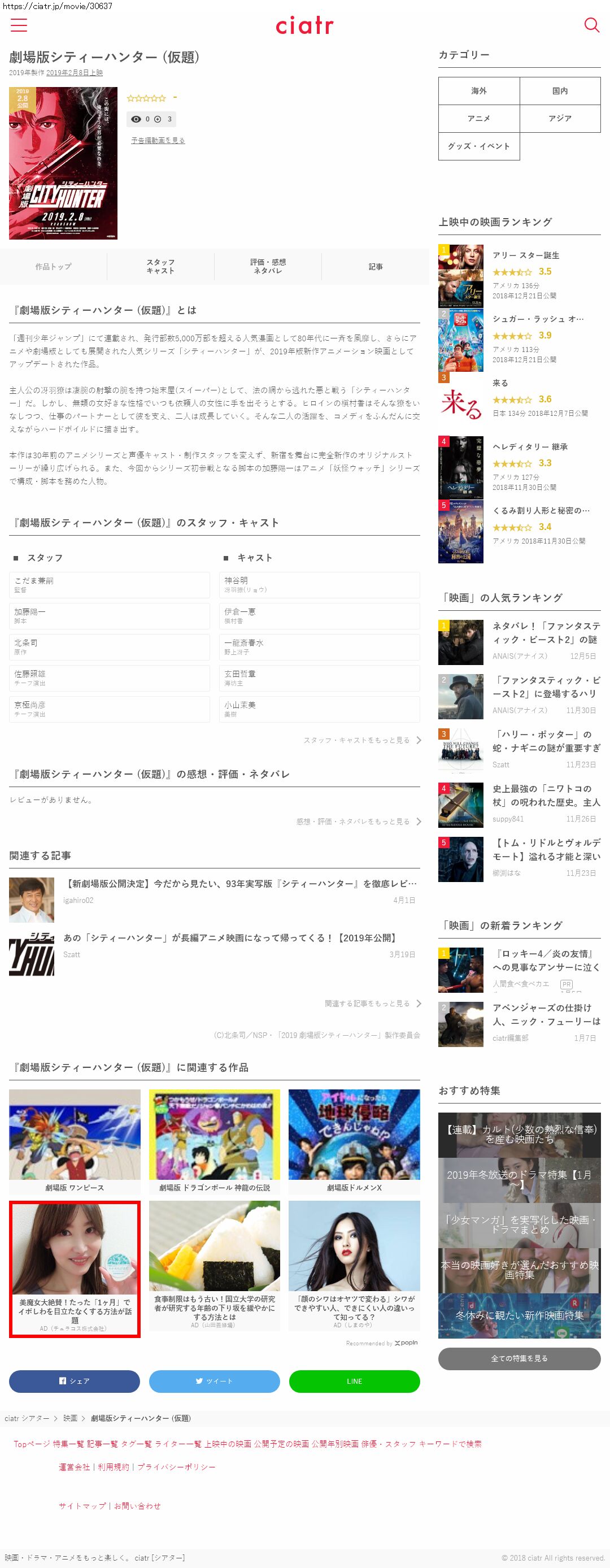Open staff member こだま兼嗣
This screenshot has width=610, height=1568.
[109, 585]
